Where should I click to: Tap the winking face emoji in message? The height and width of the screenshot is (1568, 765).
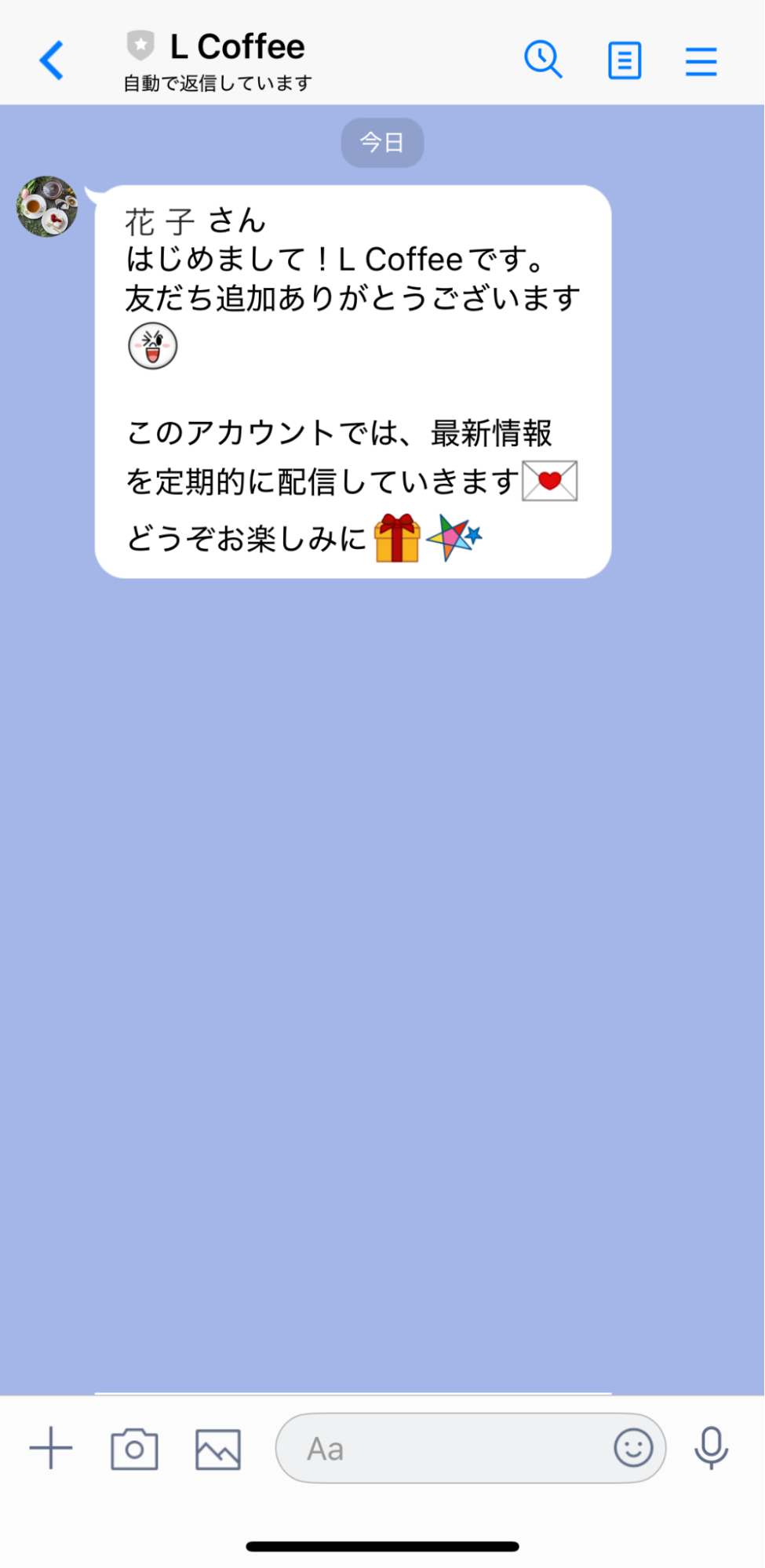(x=152, y=344)
